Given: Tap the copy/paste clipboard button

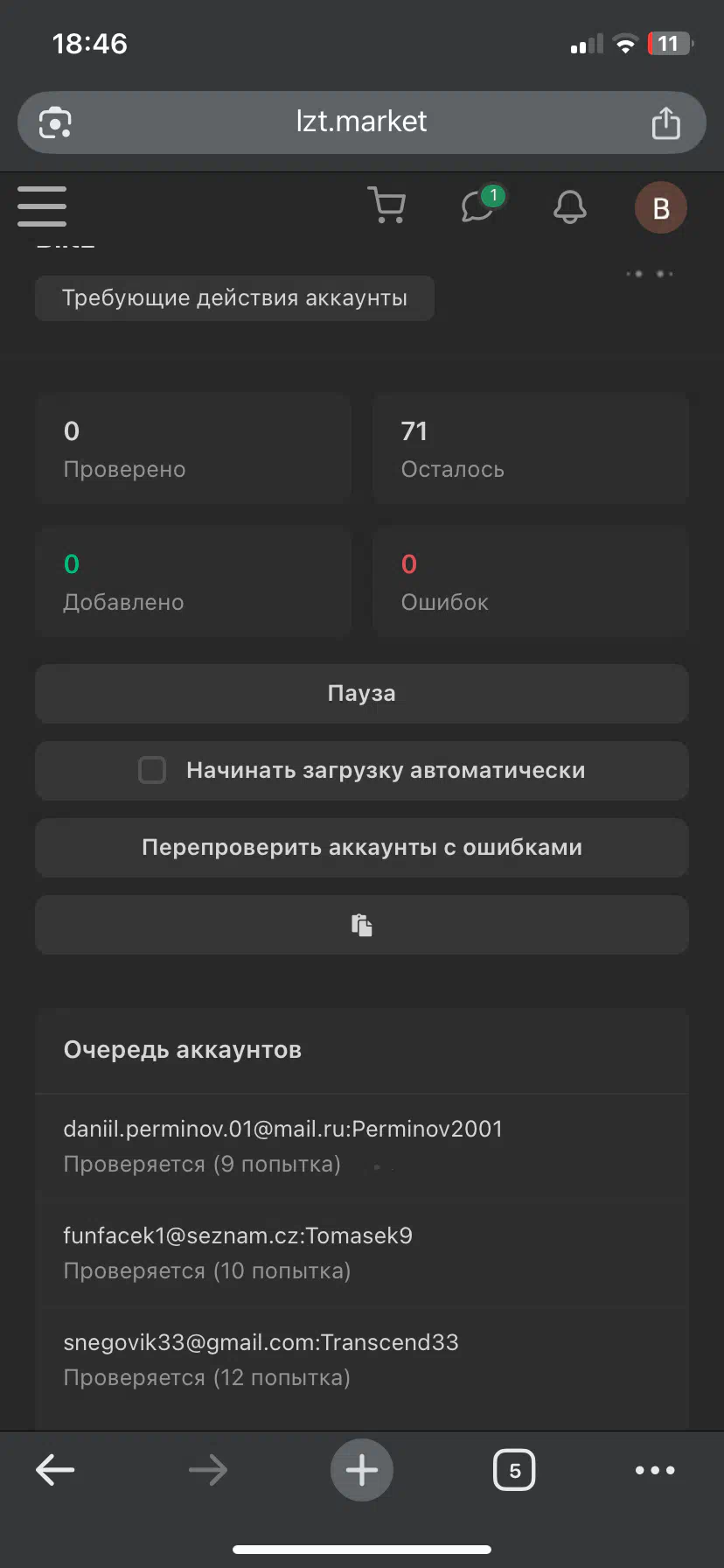Looking at the screenshot, I should tap(362, 925).
